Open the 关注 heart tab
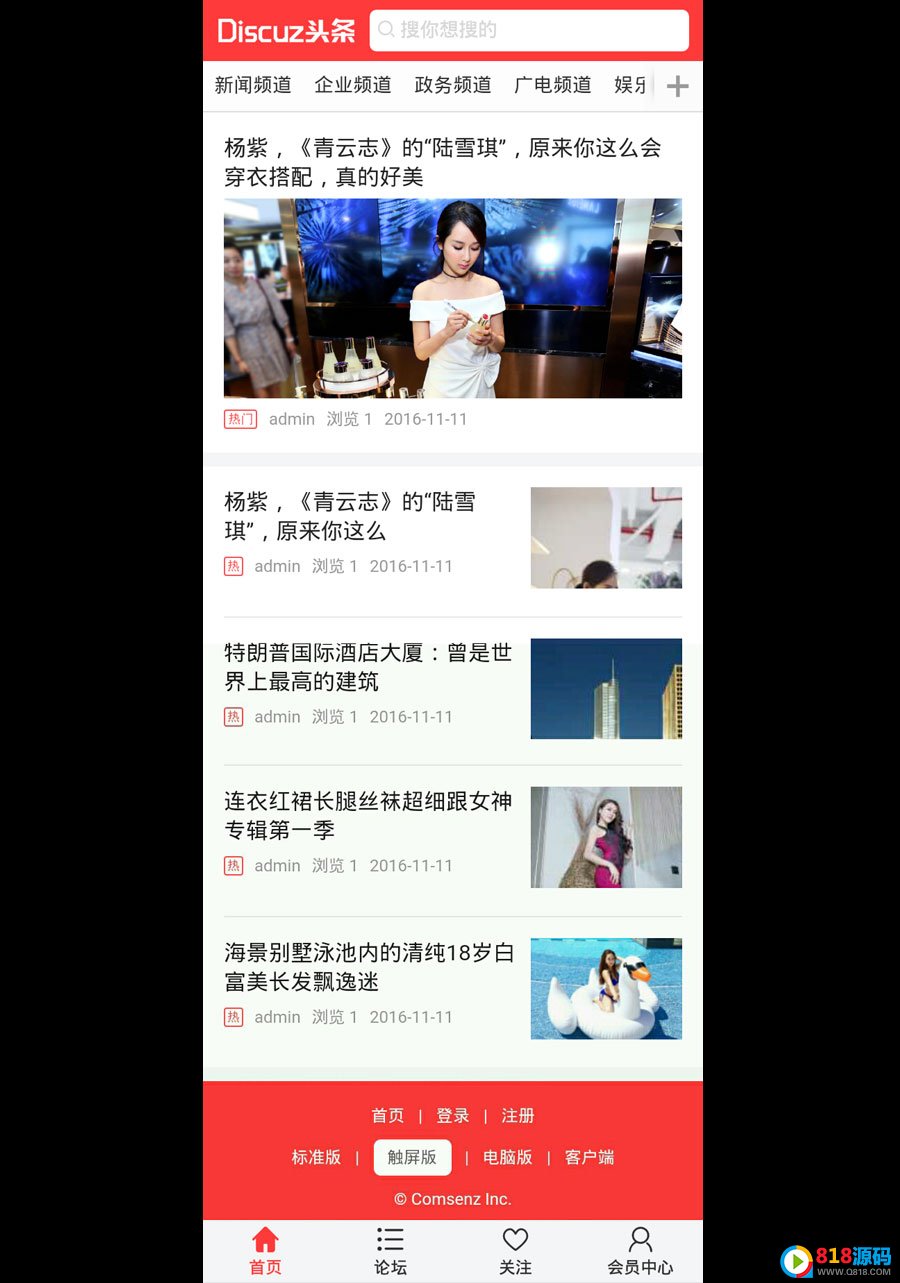The width and height of the screenshot is (900, 1283). click(515, 1251)
